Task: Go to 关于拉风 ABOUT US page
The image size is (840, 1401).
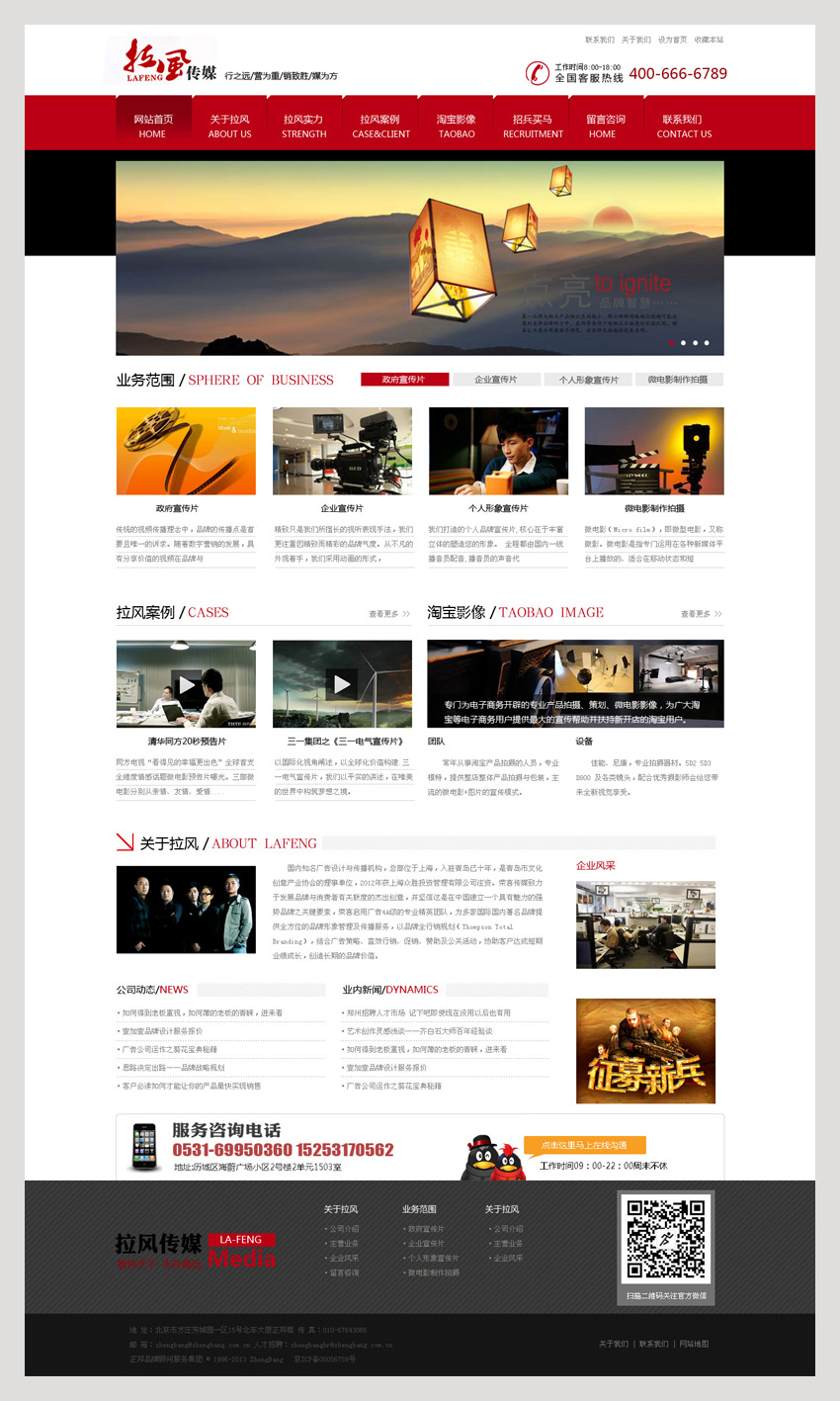Action: click(229, 126)
